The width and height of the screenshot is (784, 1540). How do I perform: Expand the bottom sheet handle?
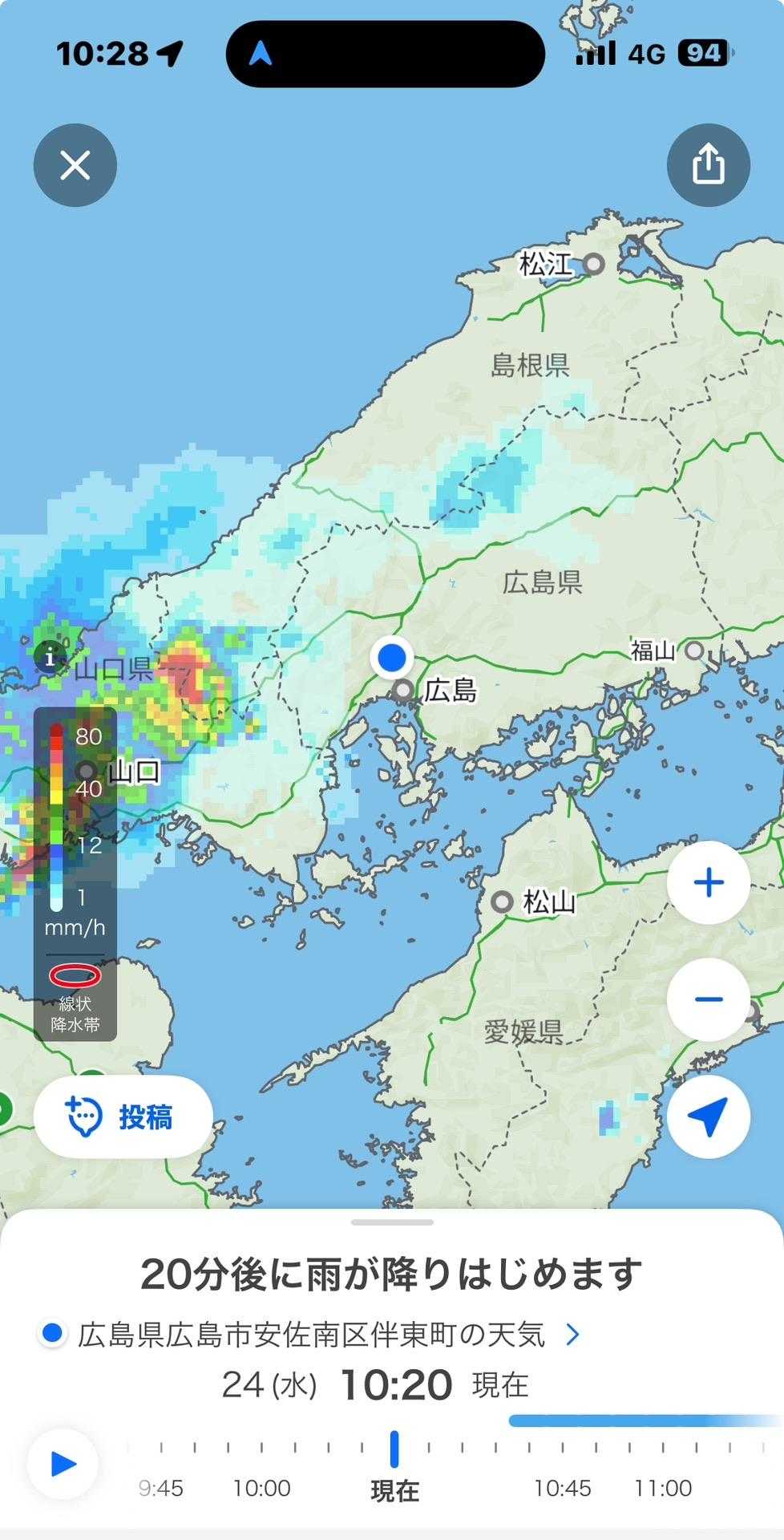point(392,1222)
